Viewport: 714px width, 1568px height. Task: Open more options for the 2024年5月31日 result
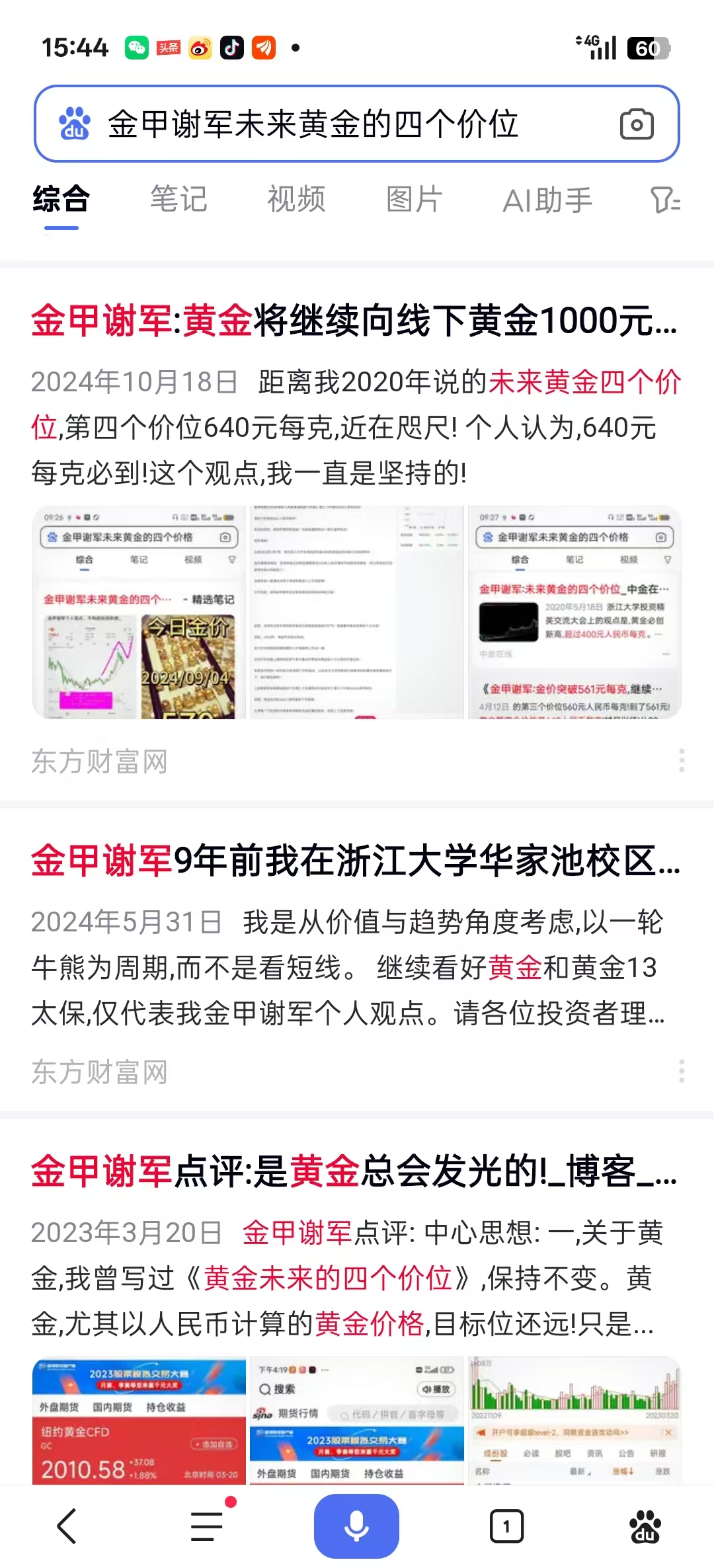tap(682, 1071)
